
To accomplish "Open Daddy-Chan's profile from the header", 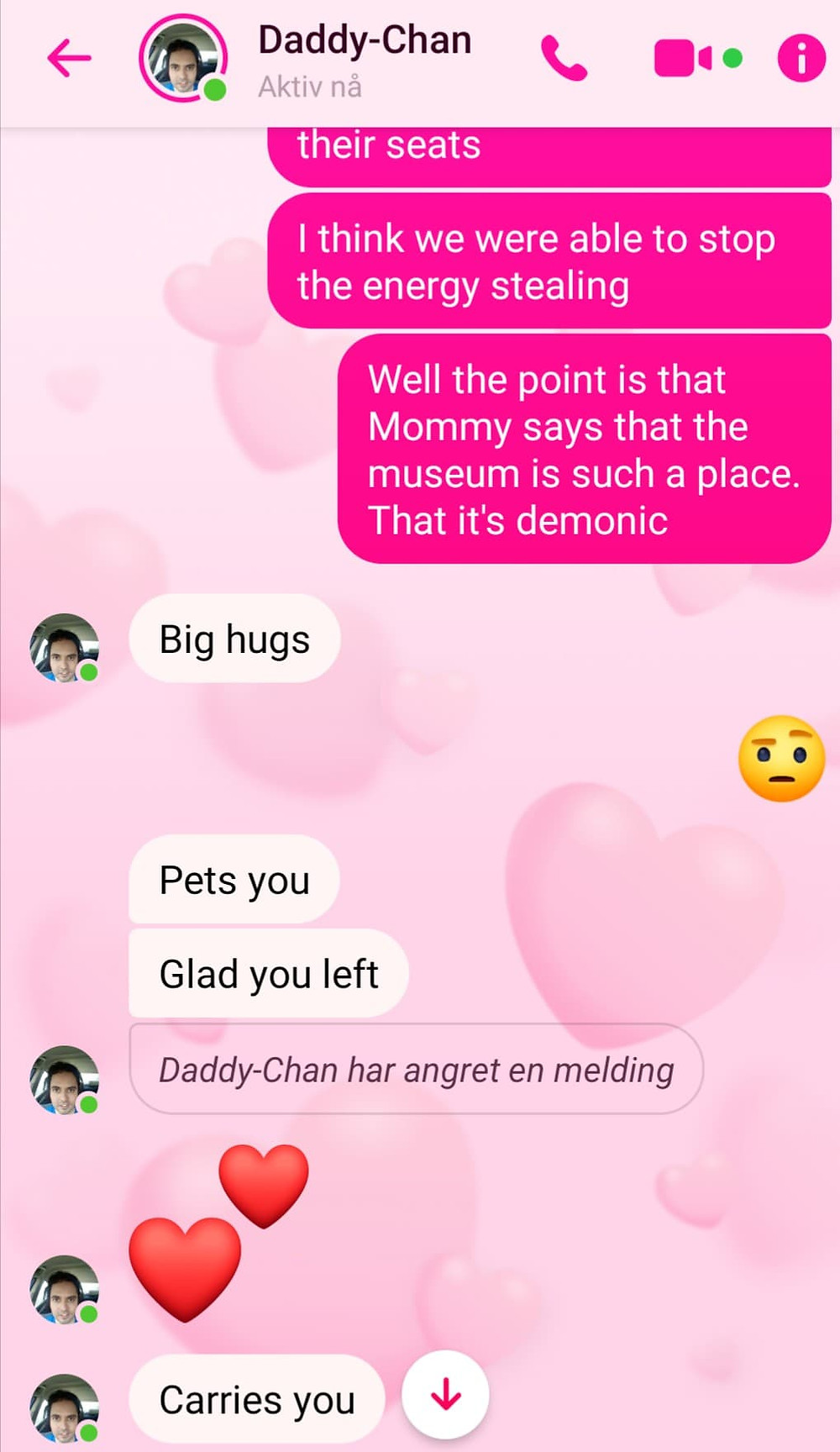I will click(183, 59).
